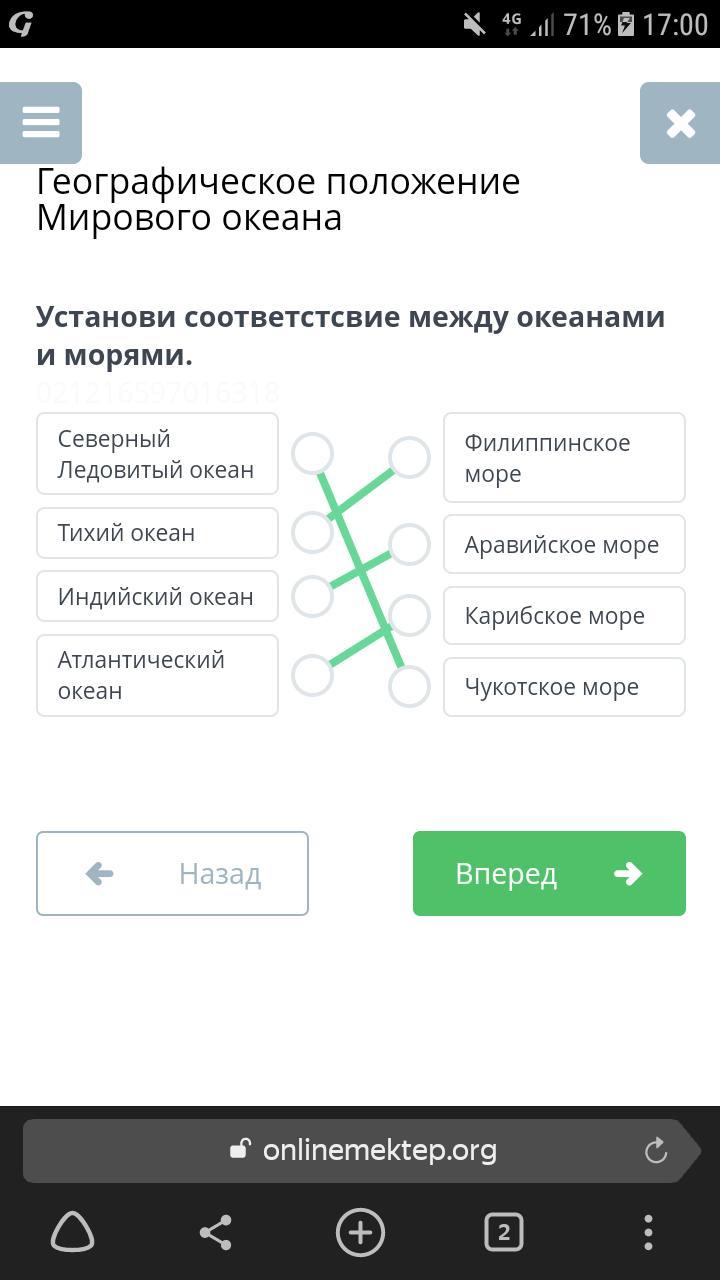This screenshot has width=720, height=1280.
Task: Choose Чукотское море option
Action: pos(564,687)
